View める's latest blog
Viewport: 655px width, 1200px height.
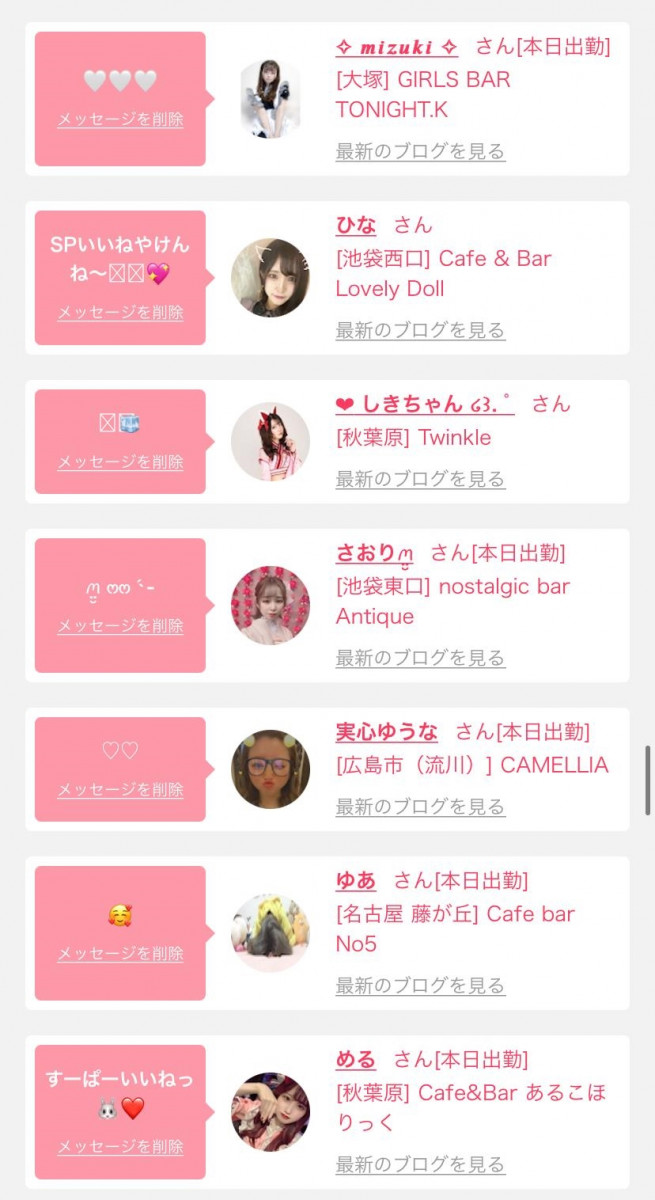click(x=420, y=1165)
